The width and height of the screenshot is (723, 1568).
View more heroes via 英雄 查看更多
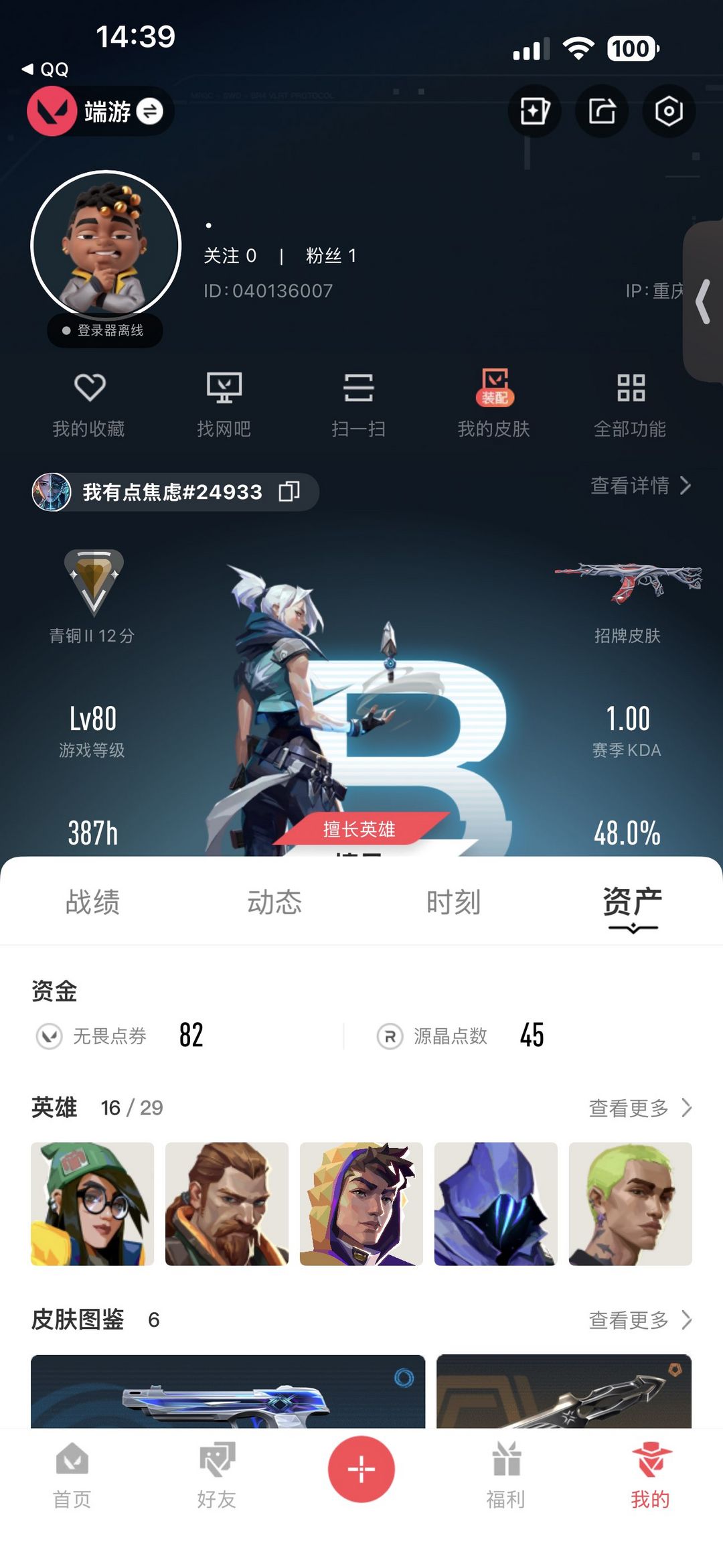point(640,1108)
